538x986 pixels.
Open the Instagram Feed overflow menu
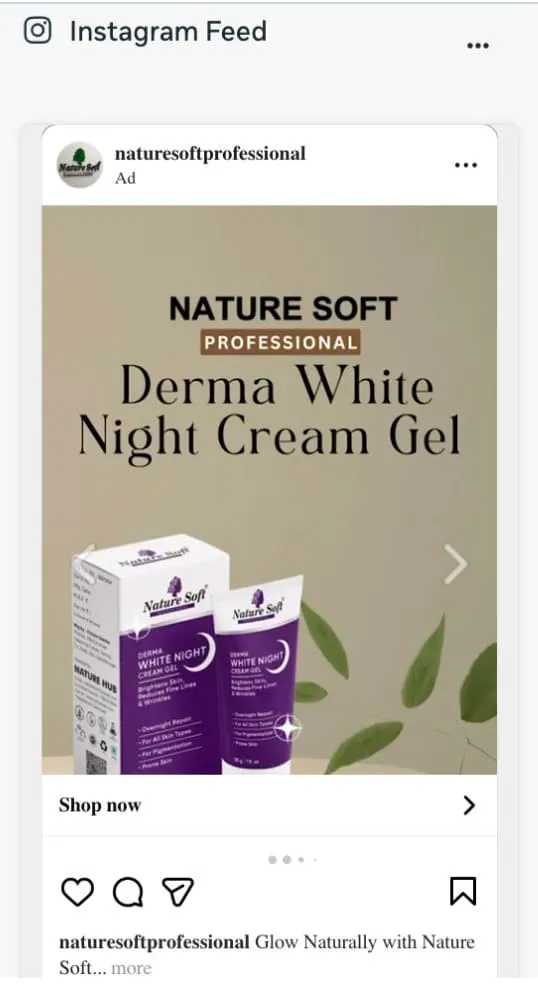pos(478,45)
